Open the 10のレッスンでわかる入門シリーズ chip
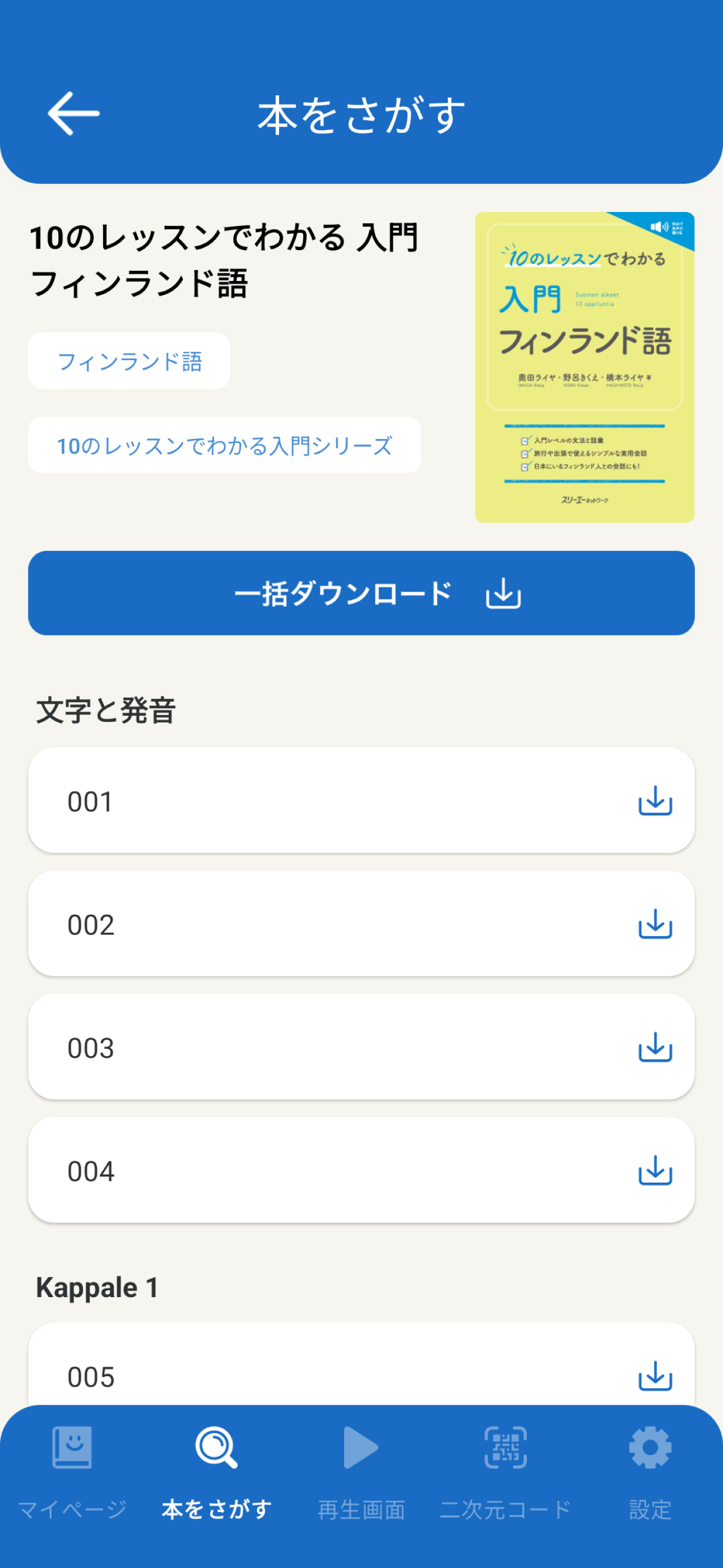The height and width of the screenshot is (1568, 723). (224, 446)
